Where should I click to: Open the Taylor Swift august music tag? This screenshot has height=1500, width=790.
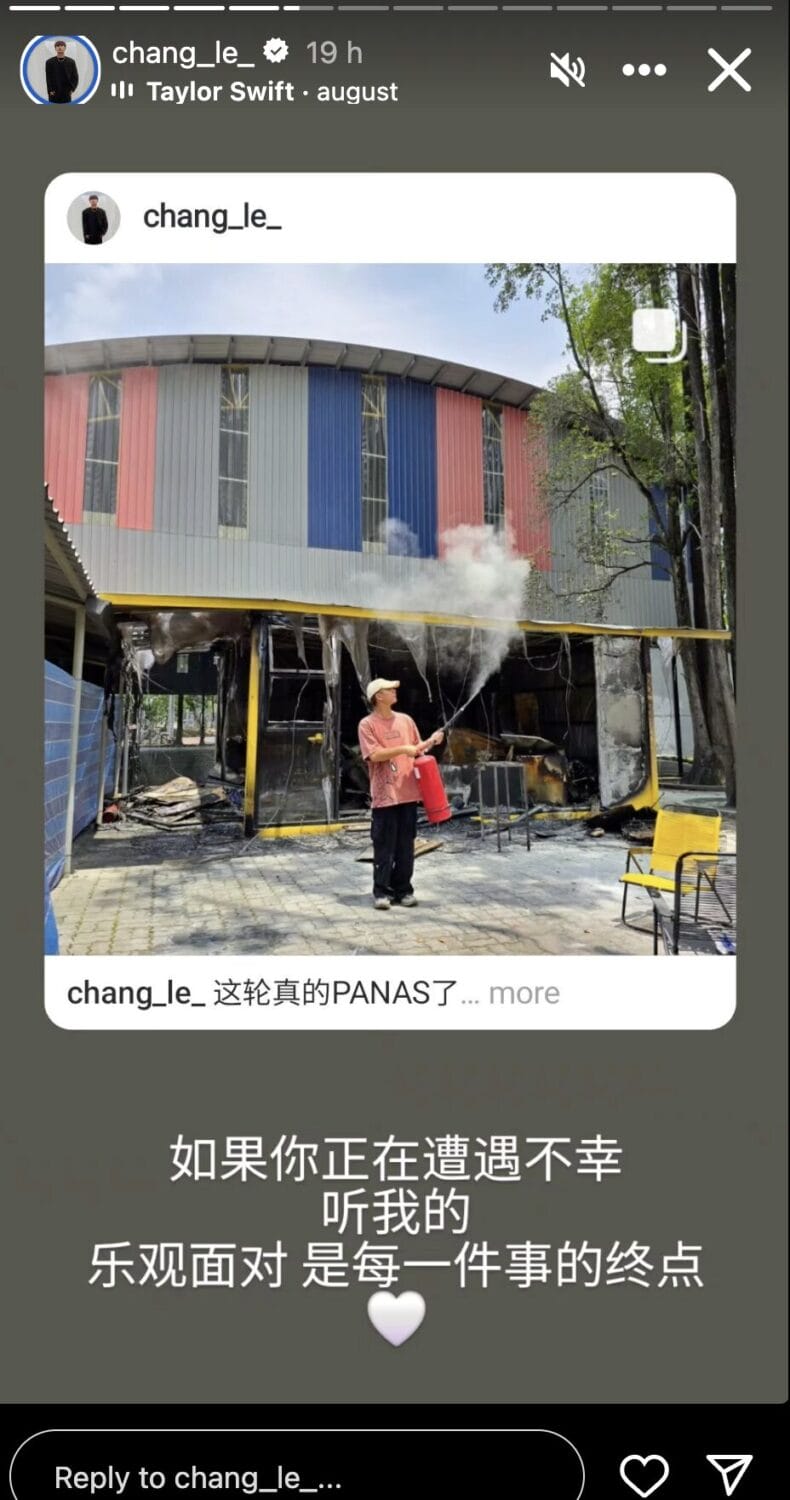click(256, 92)
